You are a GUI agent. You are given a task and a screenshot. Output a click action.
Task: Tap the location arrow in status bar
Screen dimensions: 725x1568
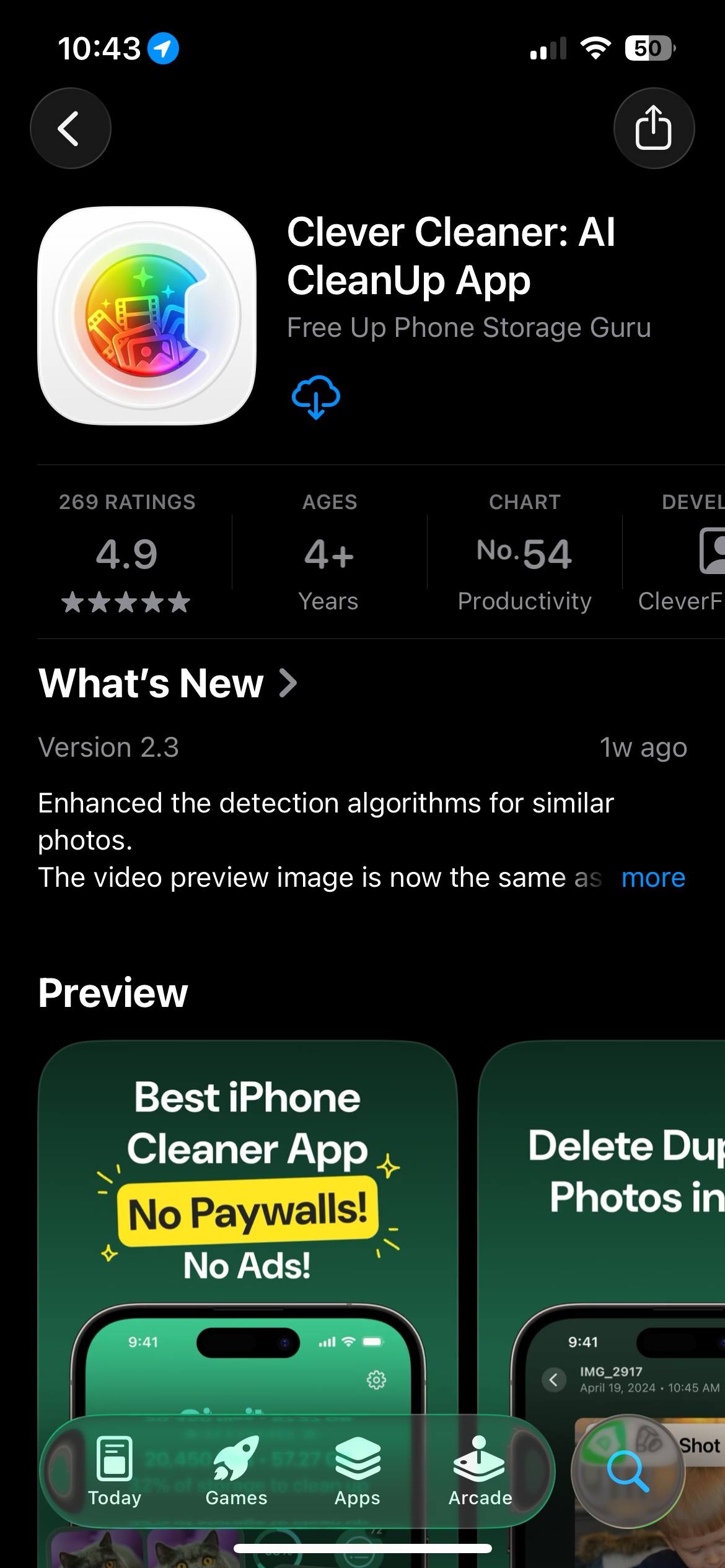(x=162, y=48)
